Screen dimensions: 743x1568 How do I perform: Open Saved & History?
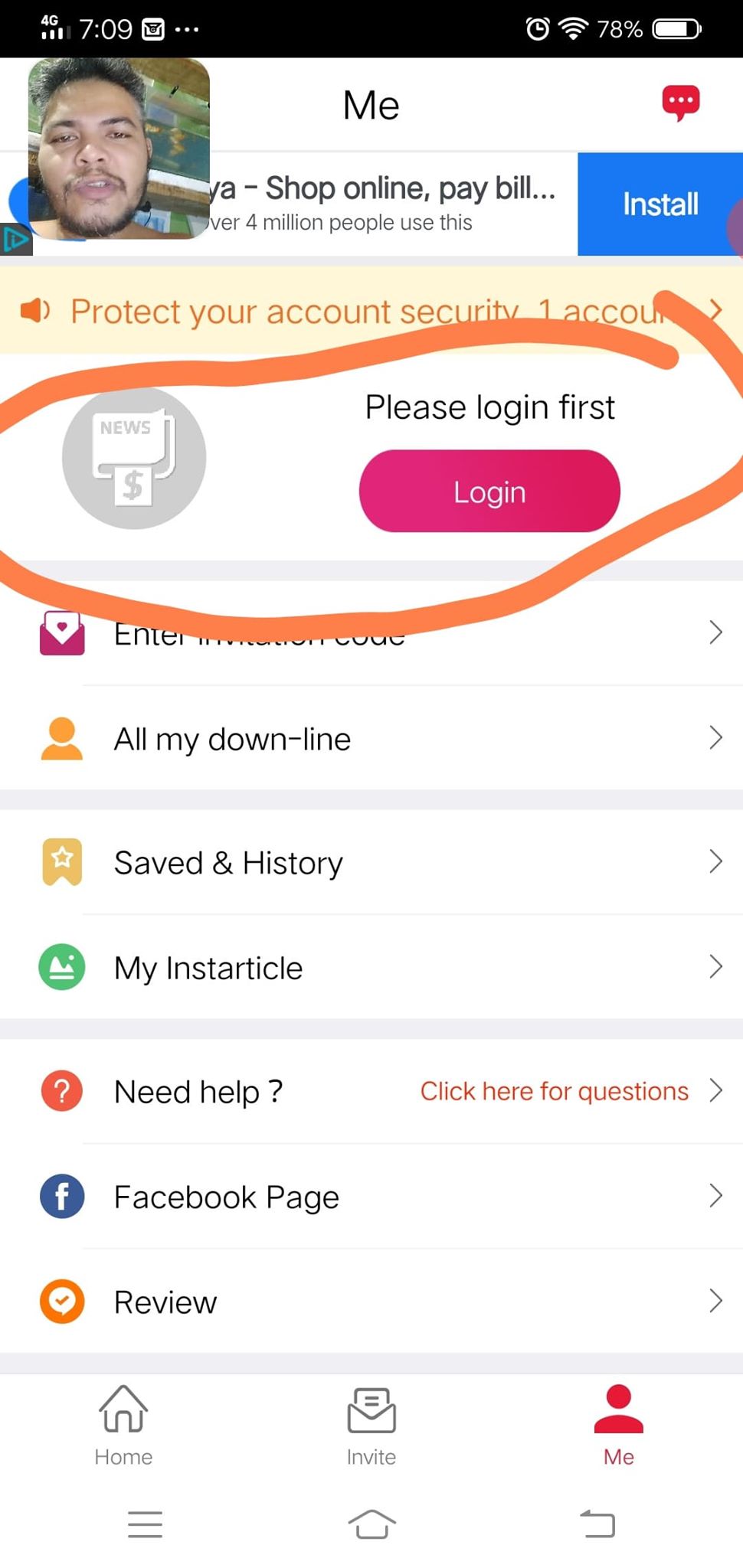pos(371,862)
